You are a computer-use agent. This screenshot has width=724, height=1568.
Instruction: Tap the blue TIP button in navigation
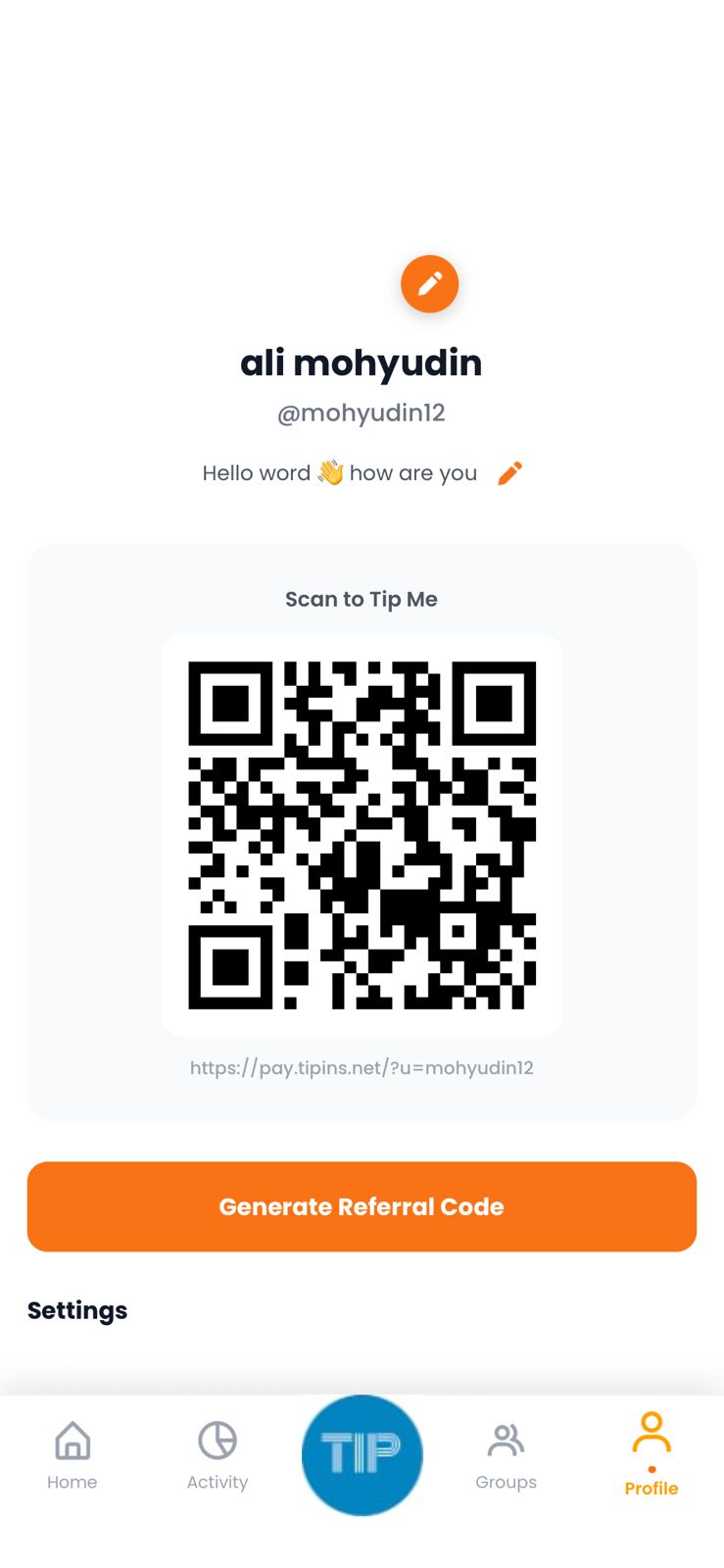click(362, 1454)
